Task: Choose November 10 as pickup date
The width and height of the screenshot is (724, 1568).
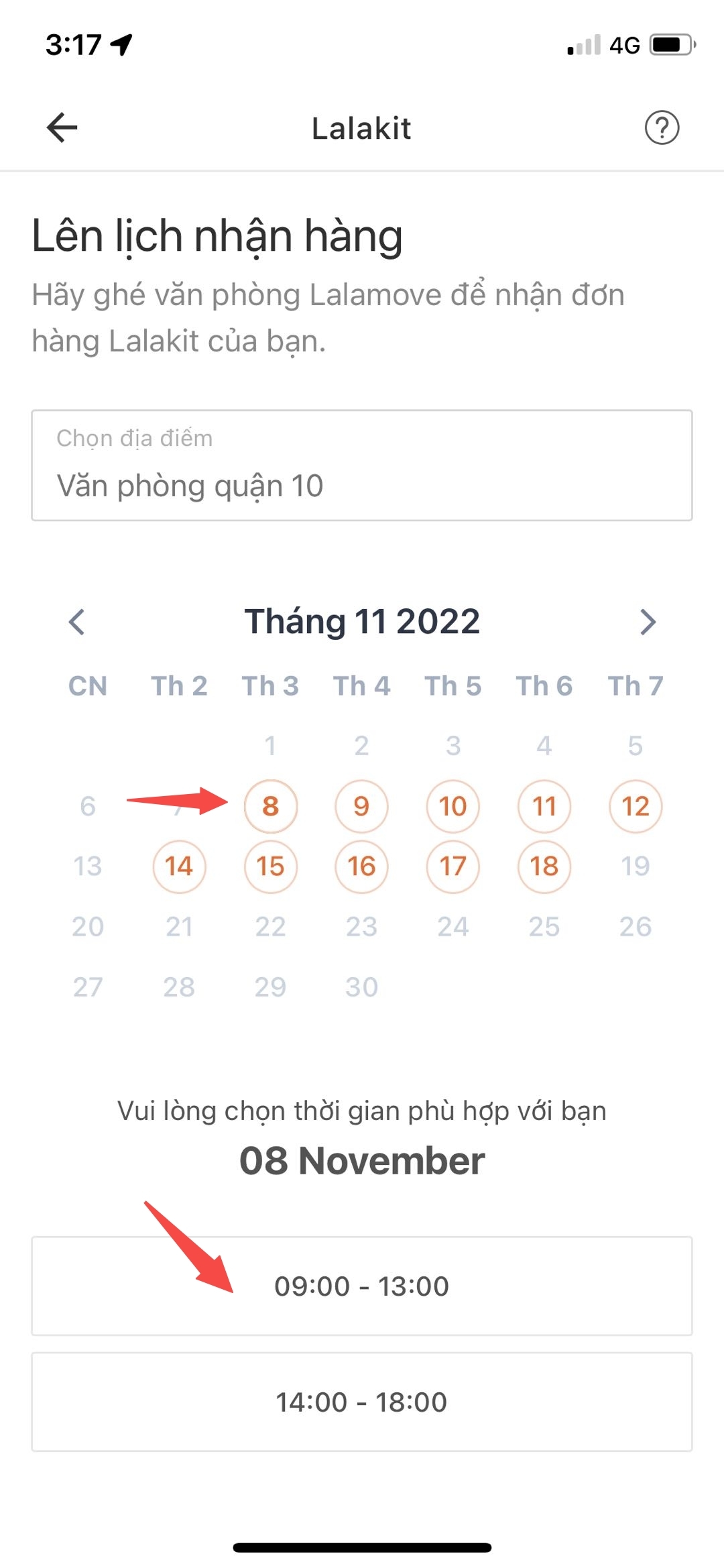Action: (x=452, y=806)
